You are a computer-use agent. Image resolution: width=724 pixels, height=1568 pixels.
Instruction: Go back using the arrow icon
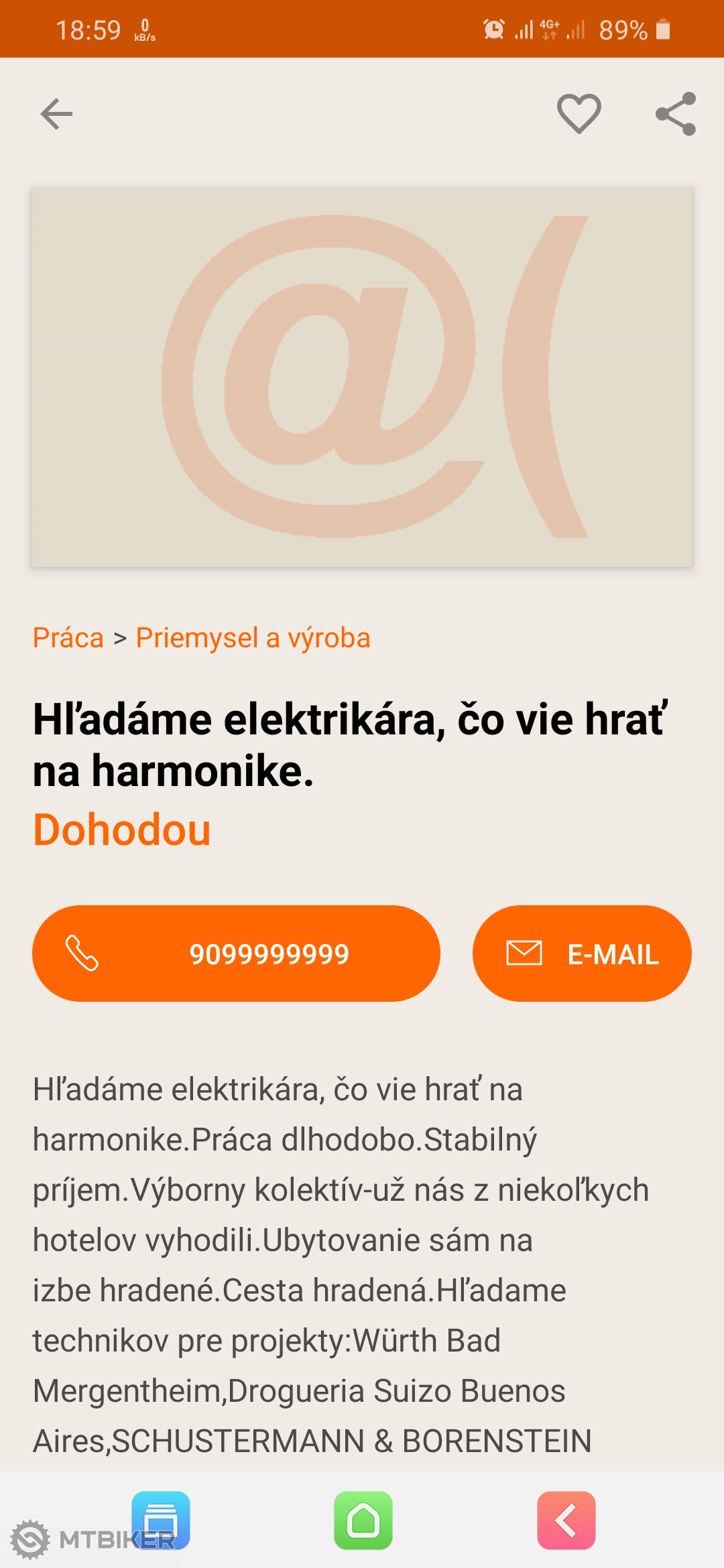click(x=56, y=114)
